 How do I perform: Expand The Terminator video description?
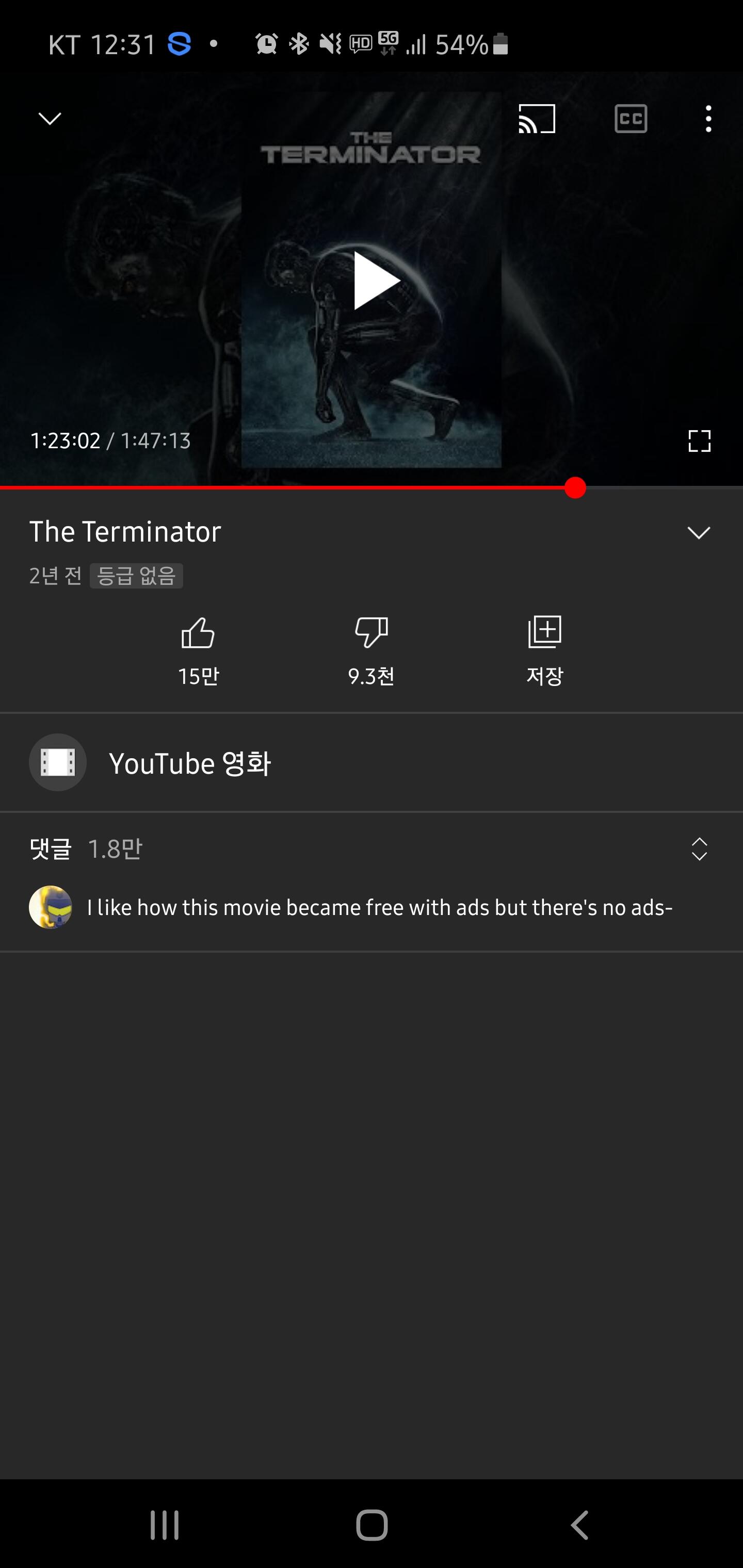[699, 531]
